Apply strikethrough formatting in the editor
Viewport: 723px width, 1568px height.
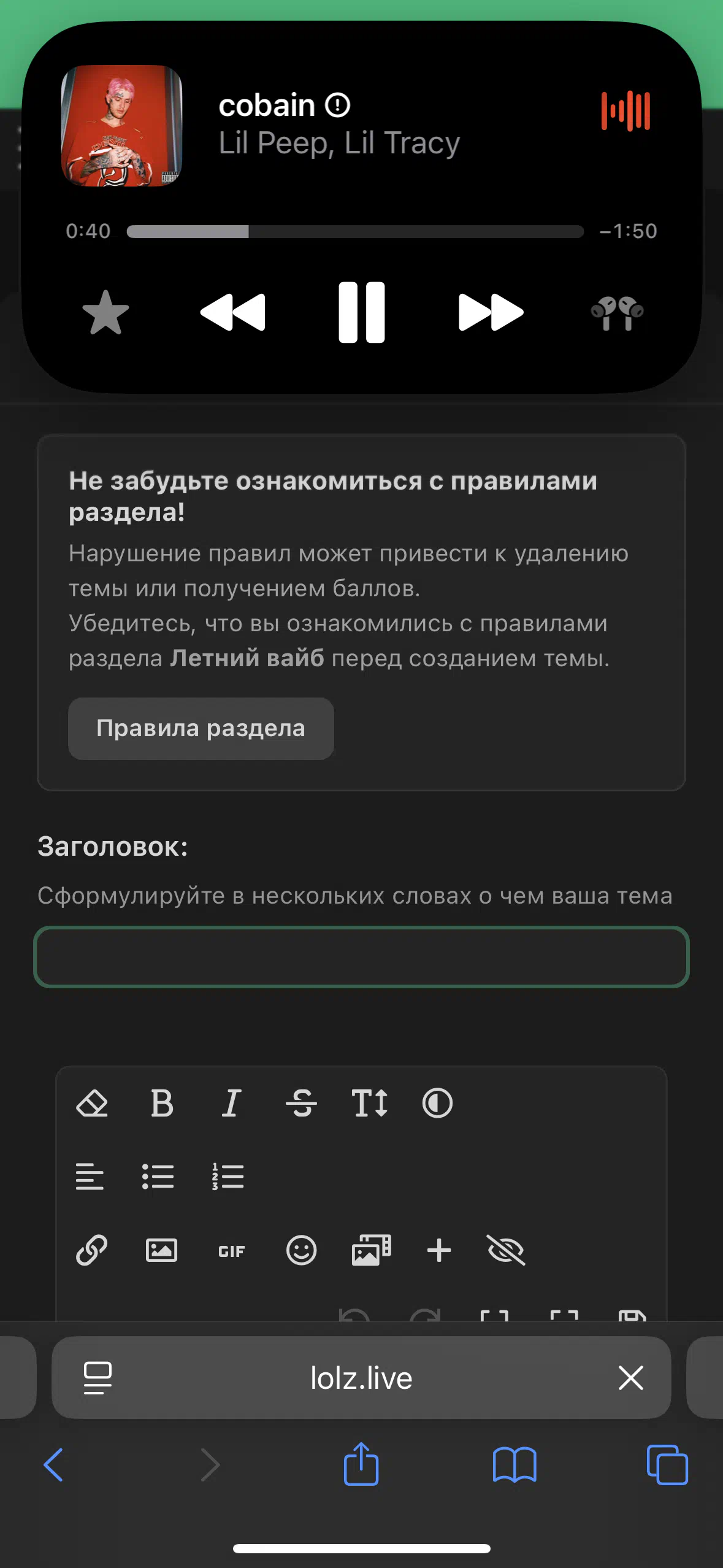click(x=301, y=1103)
